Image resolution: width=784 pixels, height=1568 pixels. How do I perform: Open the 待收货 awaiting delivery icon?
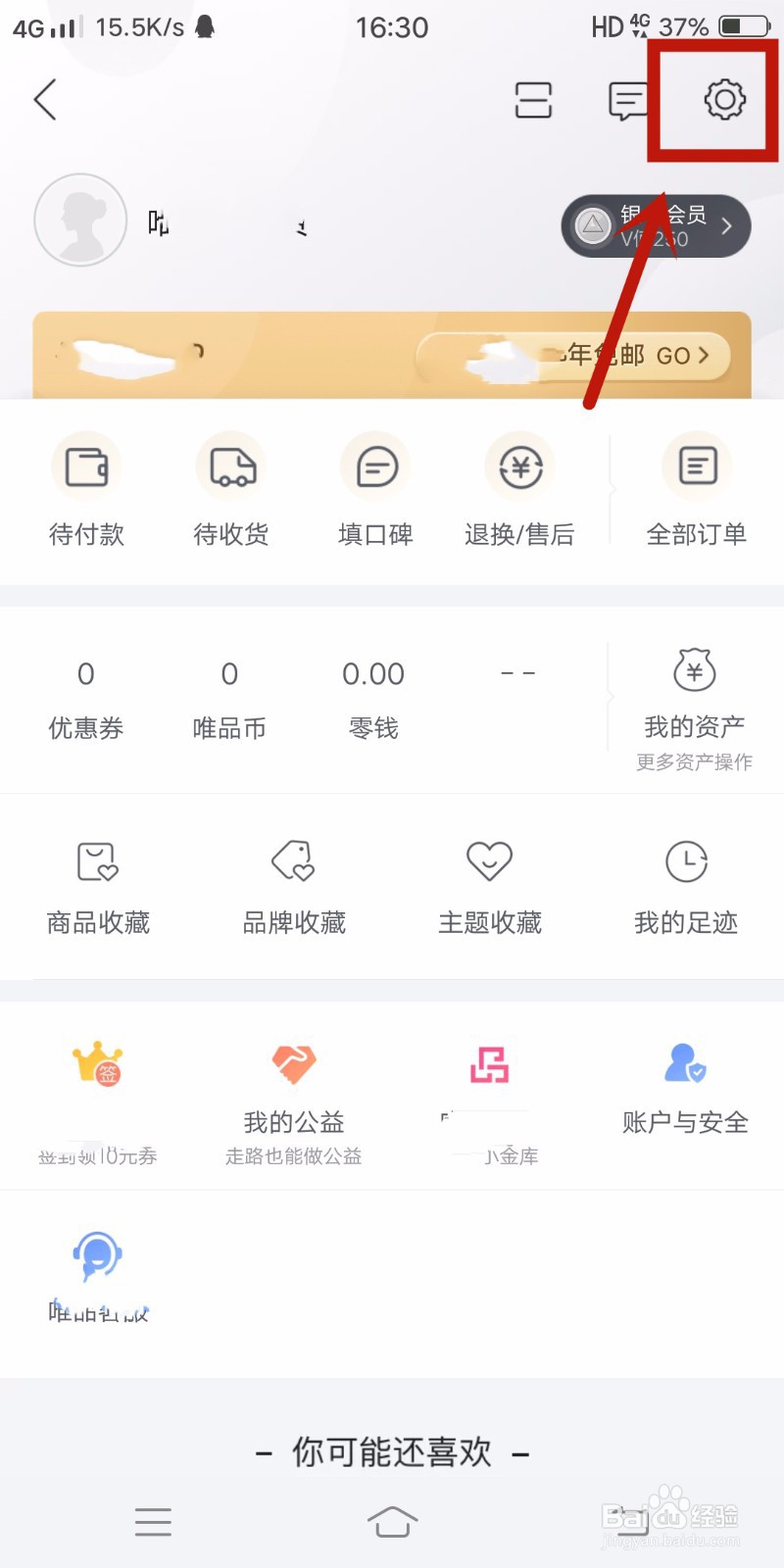coord(230,466)
